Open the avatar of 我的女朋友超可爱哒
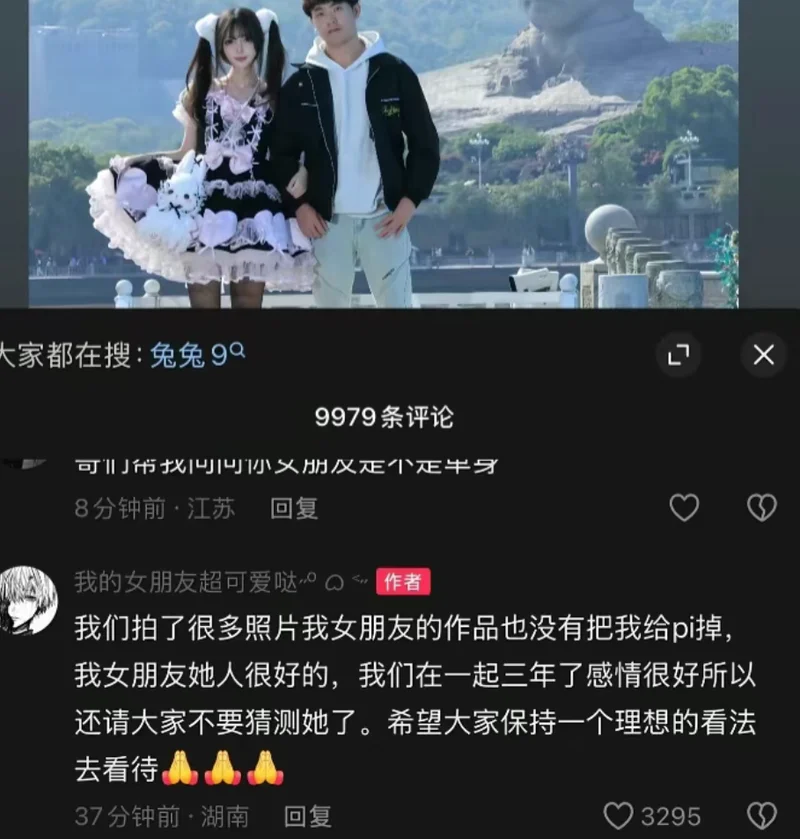Viewport: 800px width, 839px height. click(x=28, y=598)
